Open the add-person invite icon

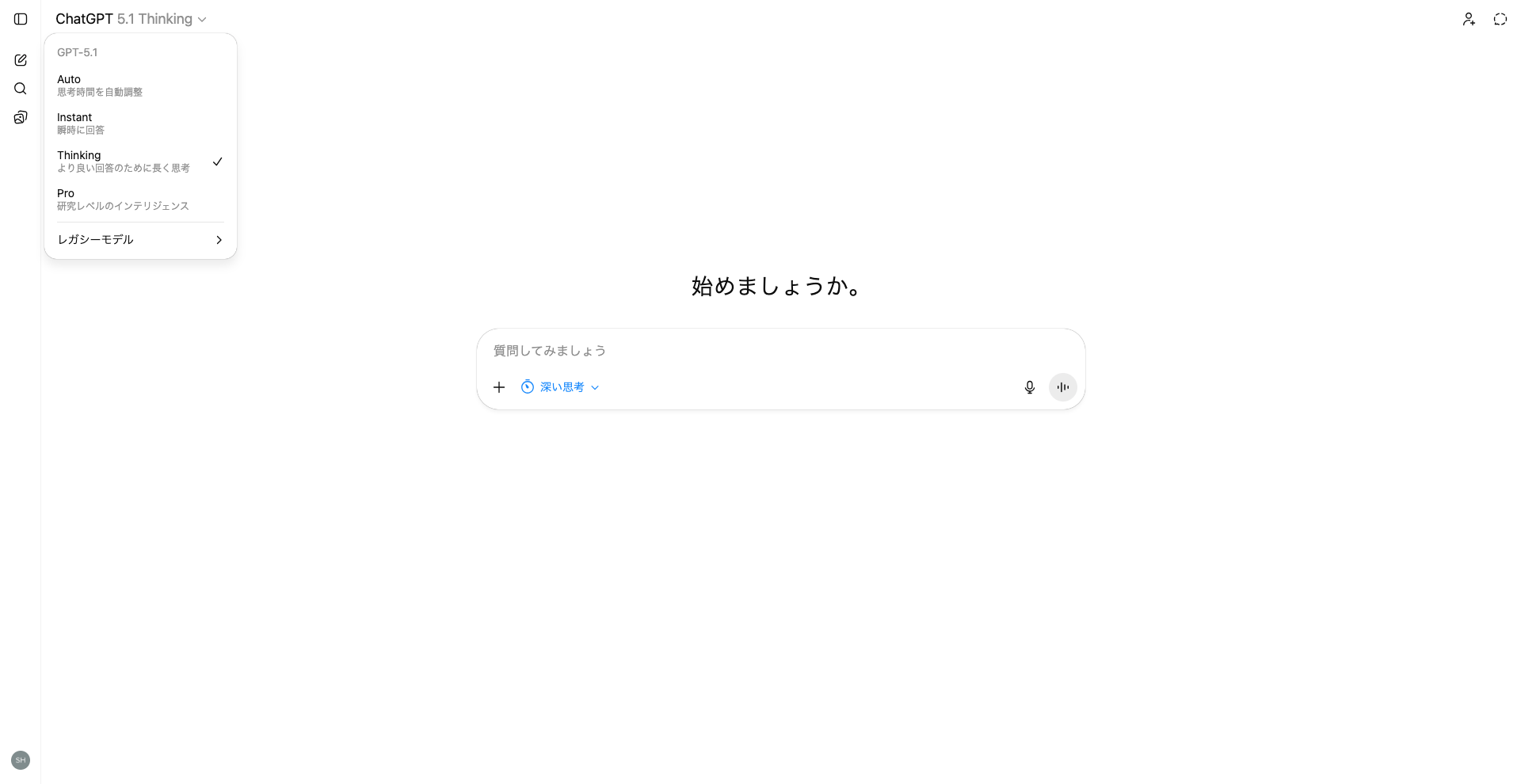(x=1469, y=19)
